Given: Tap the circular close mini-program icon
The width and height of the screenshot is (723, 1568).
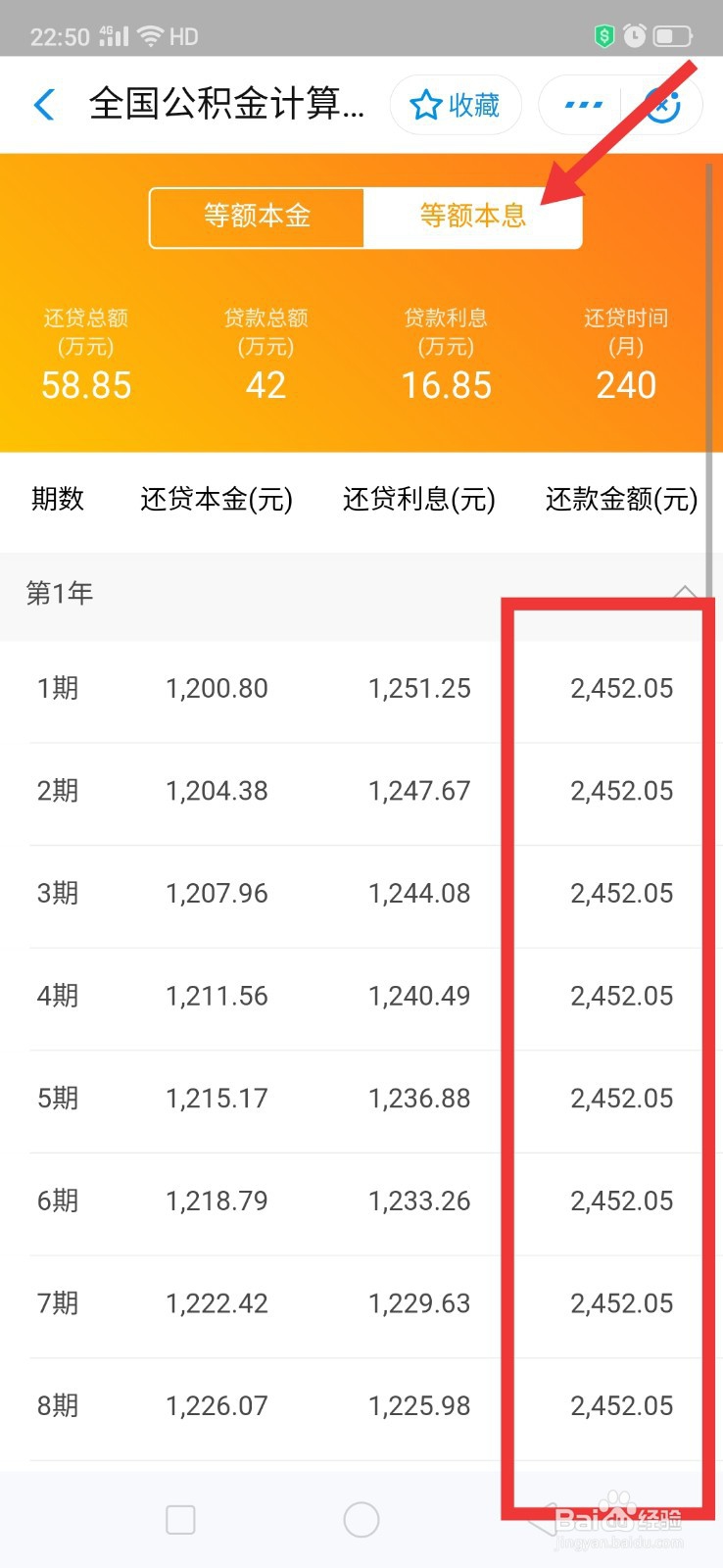Looking at the screenshot, I should 663,104.
